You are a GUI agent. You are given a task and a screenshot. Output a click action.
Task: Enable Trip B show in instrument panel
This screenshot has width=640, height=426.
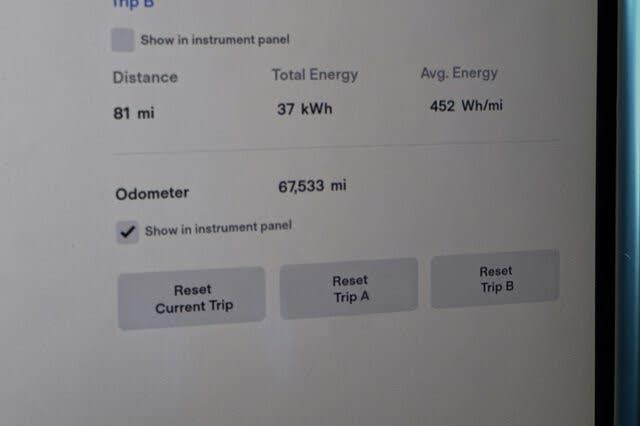123,41
